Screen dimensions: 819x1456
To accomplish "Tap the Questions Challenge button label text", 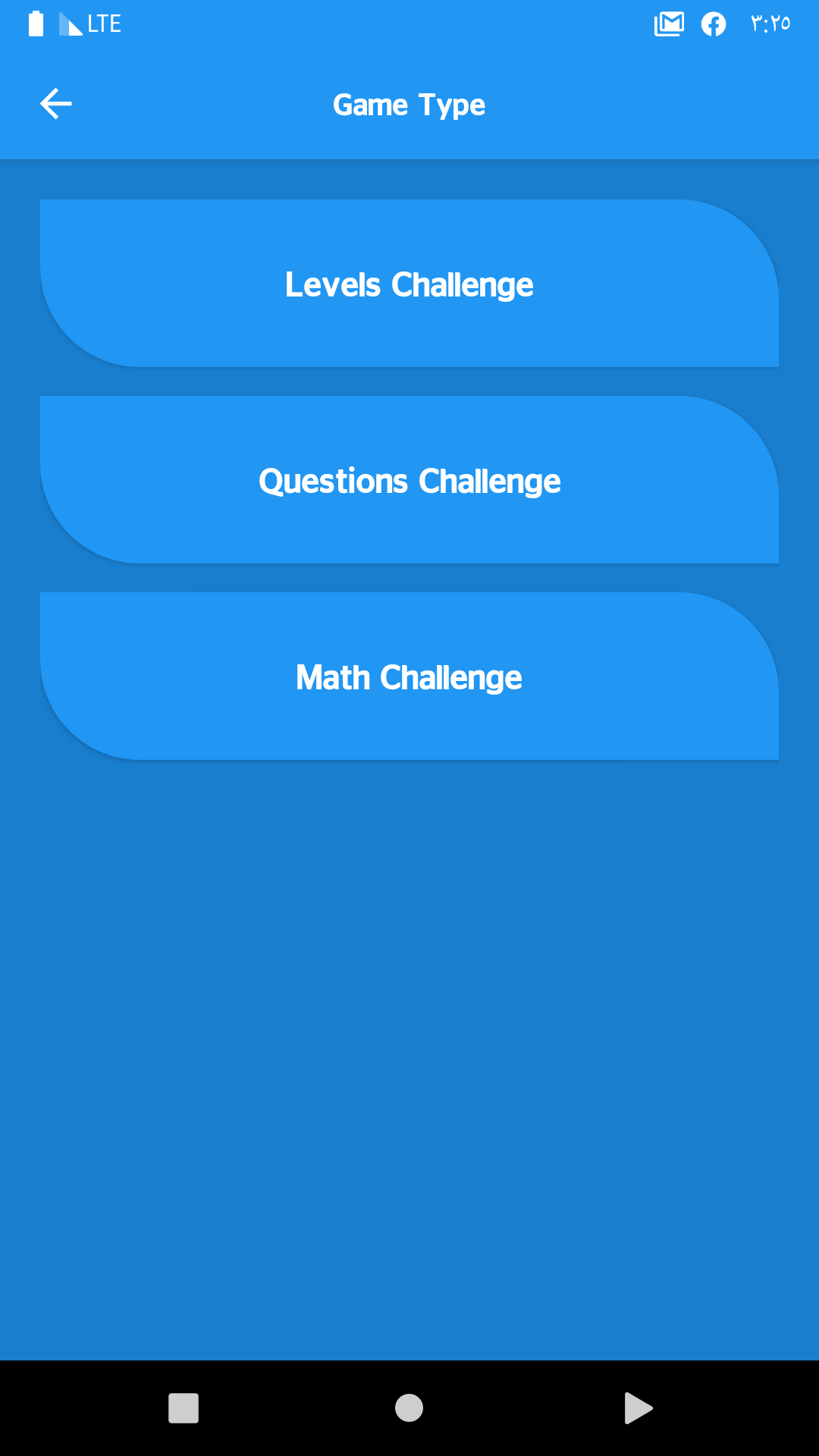I will click(x=409, y=480).
